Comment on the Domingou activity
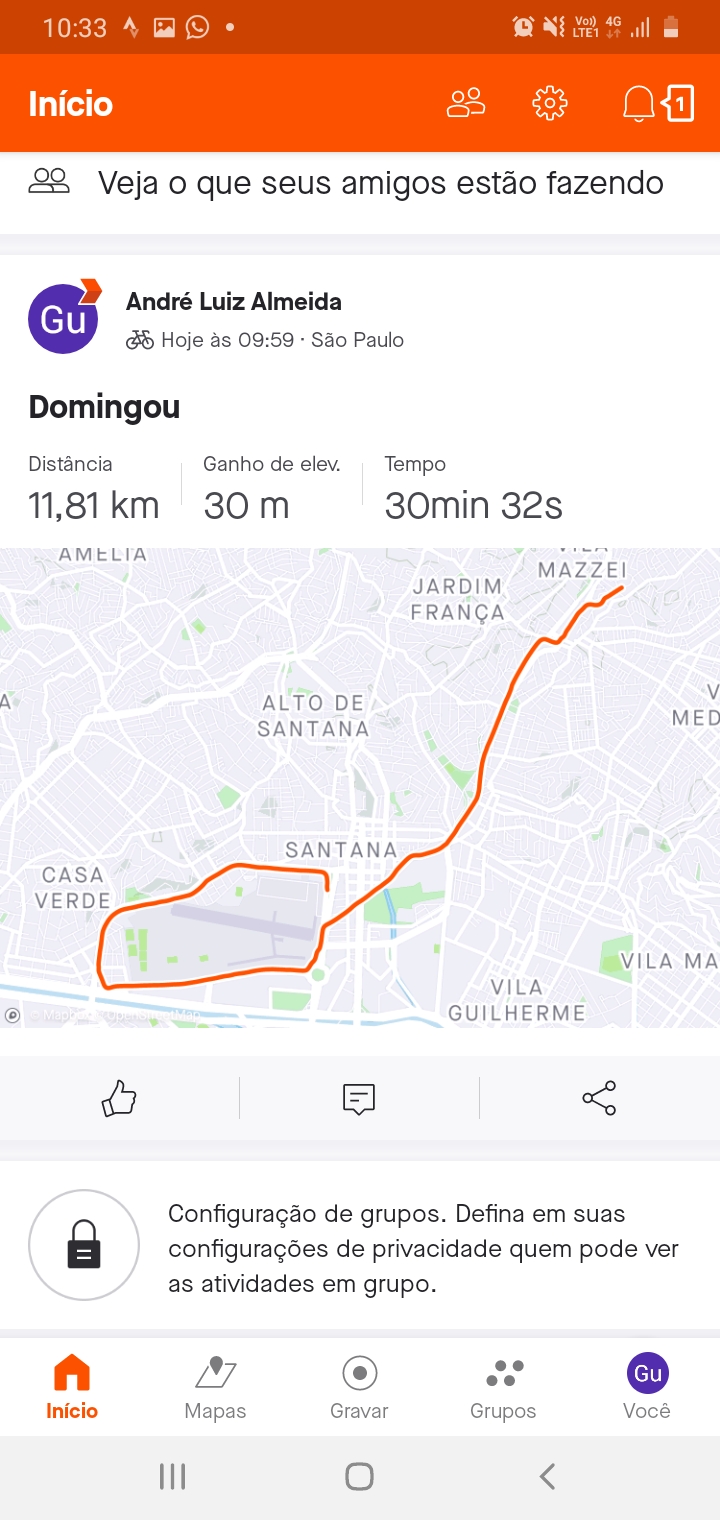This screenshot has height=1520, width=720. pos(359,1098)
